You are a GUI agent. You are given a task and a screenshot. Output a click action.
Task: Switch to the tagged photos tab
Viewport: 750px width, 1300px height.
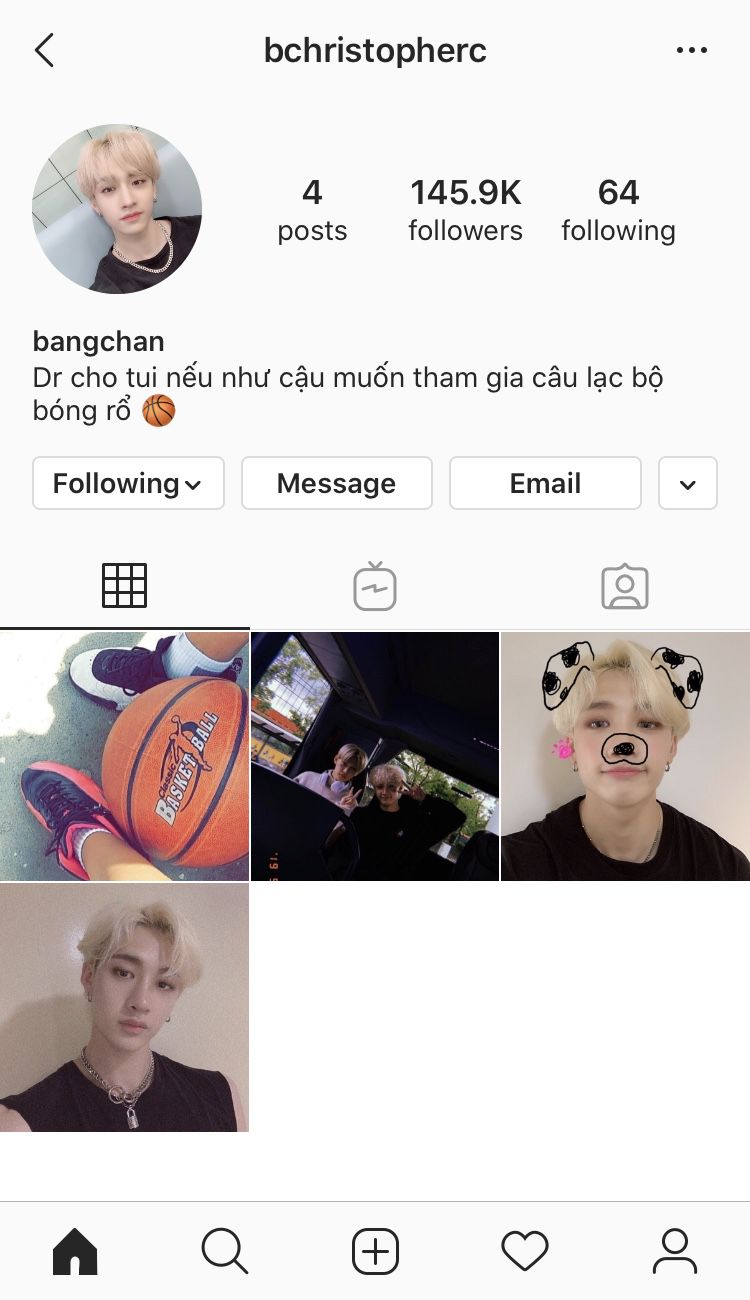click(625, 586)
